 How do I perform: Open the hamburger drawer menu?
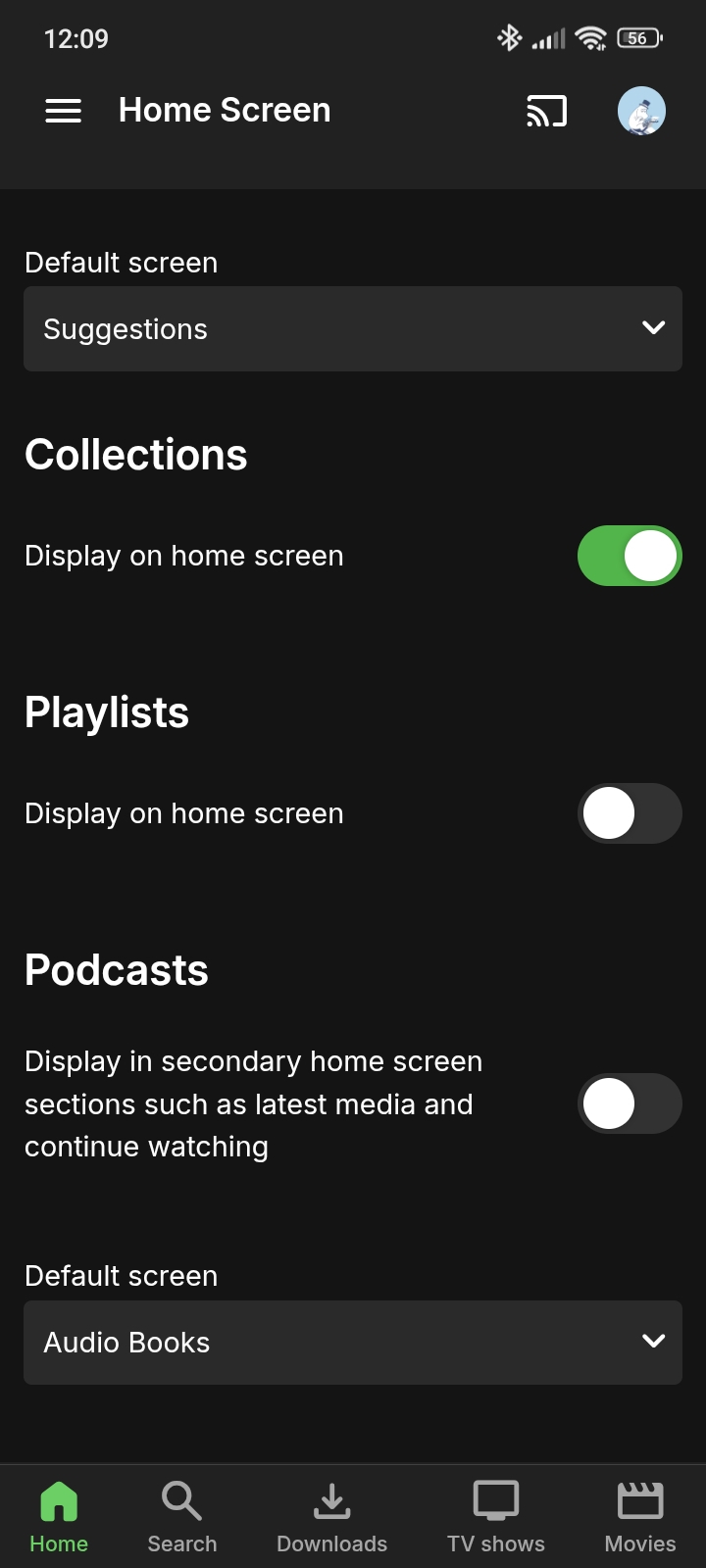(x=64, y=111)
